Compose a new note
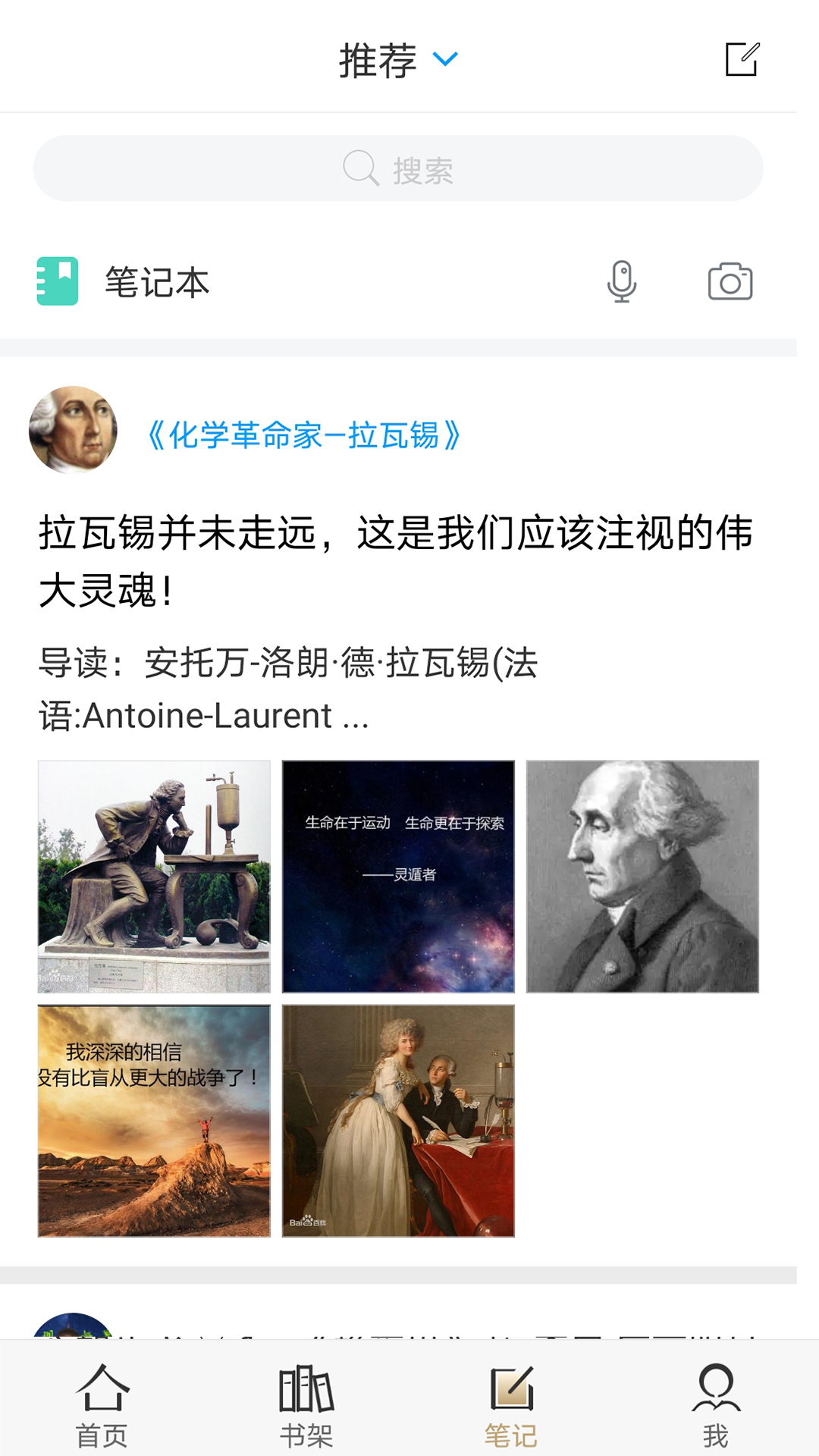 pos(742,59)
